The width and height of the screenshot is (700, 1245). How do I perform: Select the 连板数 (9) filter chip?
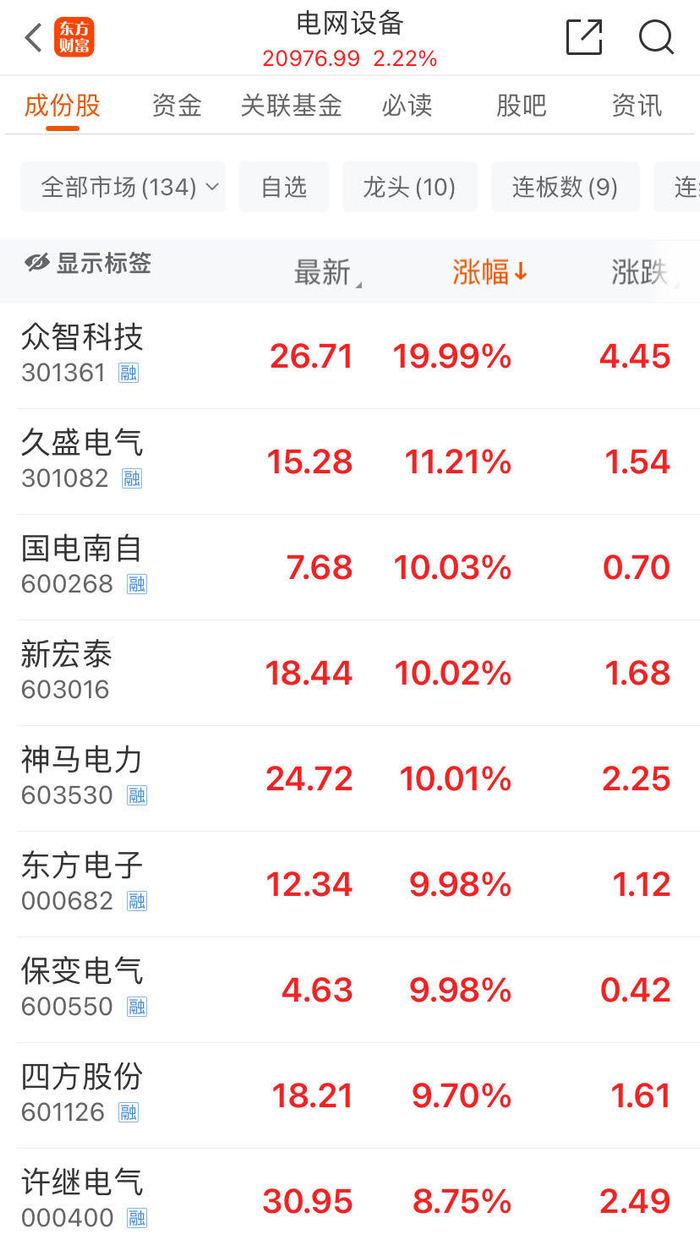565,187
